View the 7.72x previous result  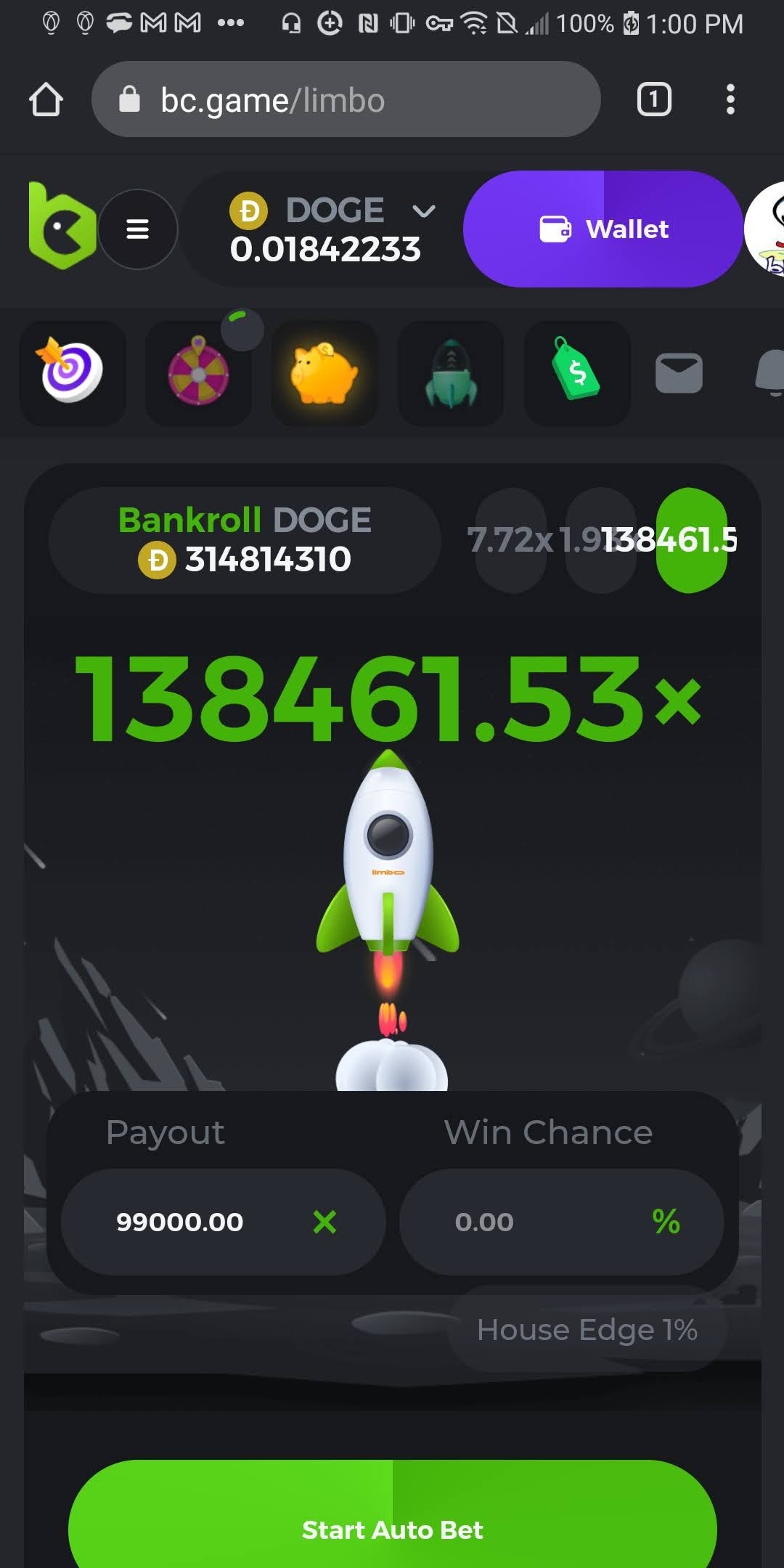[x=510, y=540]
